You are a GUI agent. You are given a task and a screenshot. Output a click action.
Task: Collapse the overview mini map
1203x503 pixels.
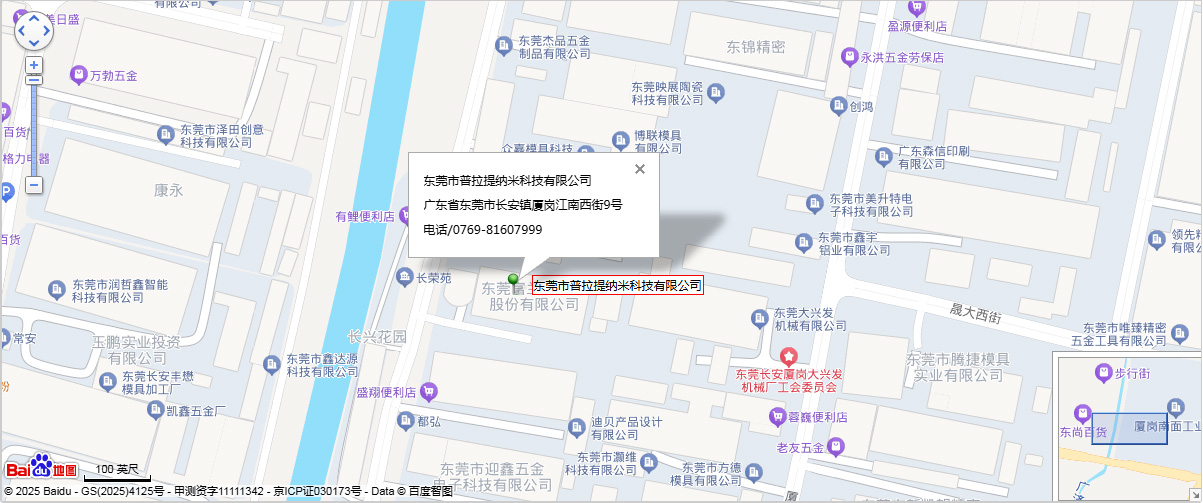(x=1196, y=496)
